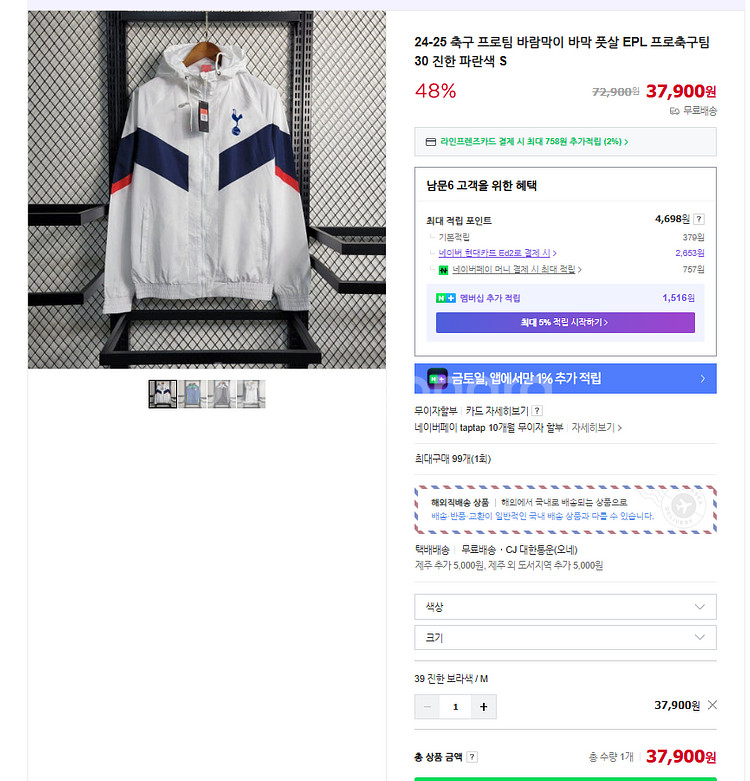Image resolution: width=750 pixels, height=781 pixels.
Task: Open the 금토일 앱에서만 1% 추가 적립 banner
Action: [565, 379]
